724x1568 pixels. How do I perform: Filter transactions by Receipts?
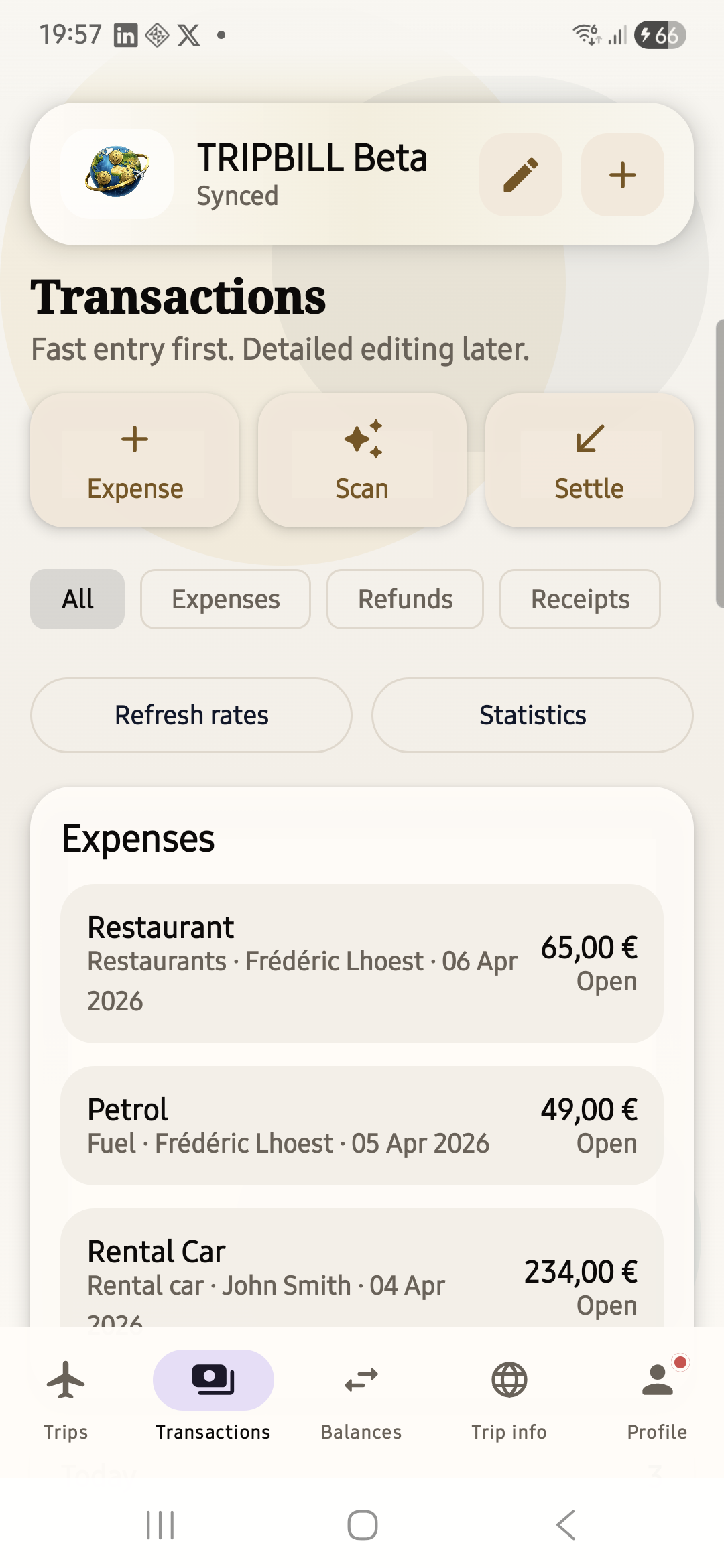point(579,598)
